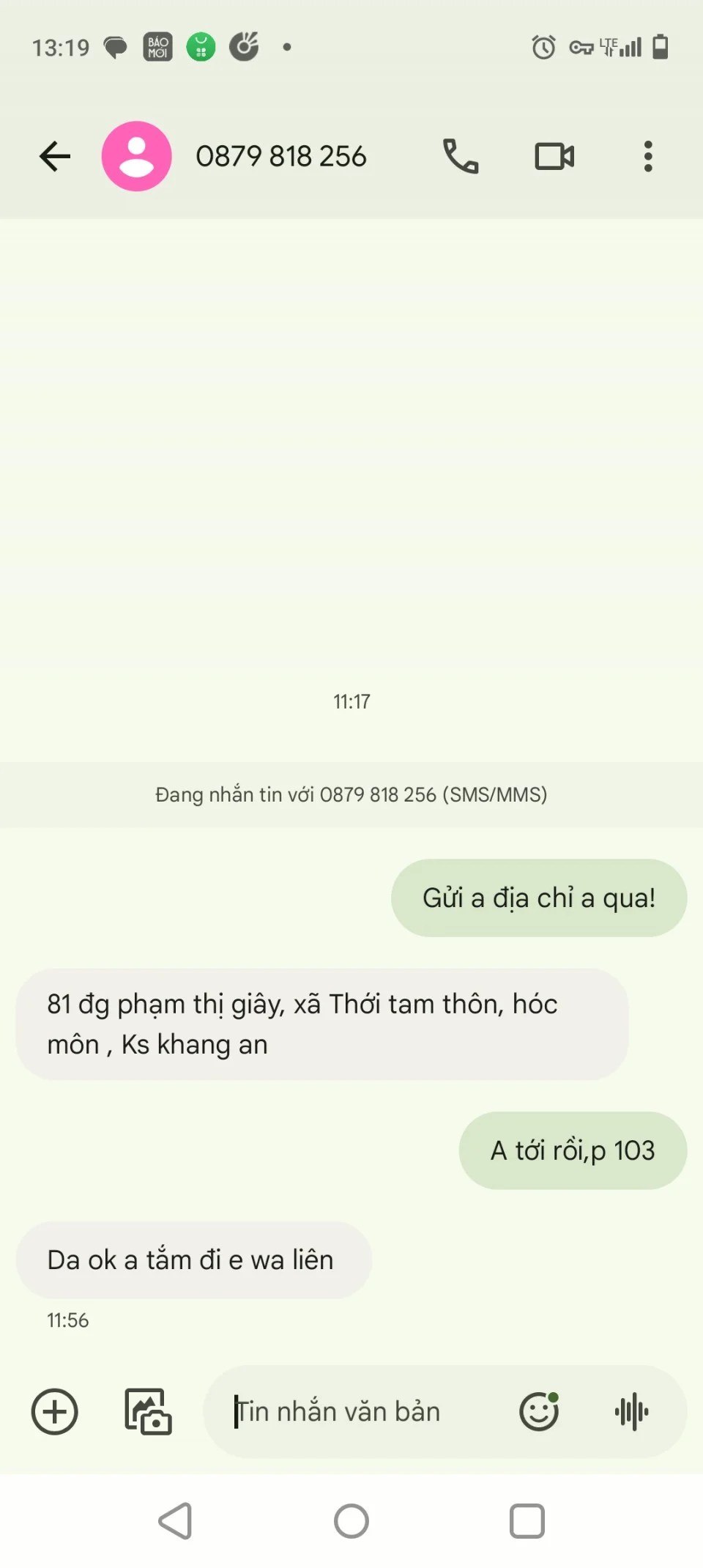Open contact details via the pink avatar

(x=137, y=156)
